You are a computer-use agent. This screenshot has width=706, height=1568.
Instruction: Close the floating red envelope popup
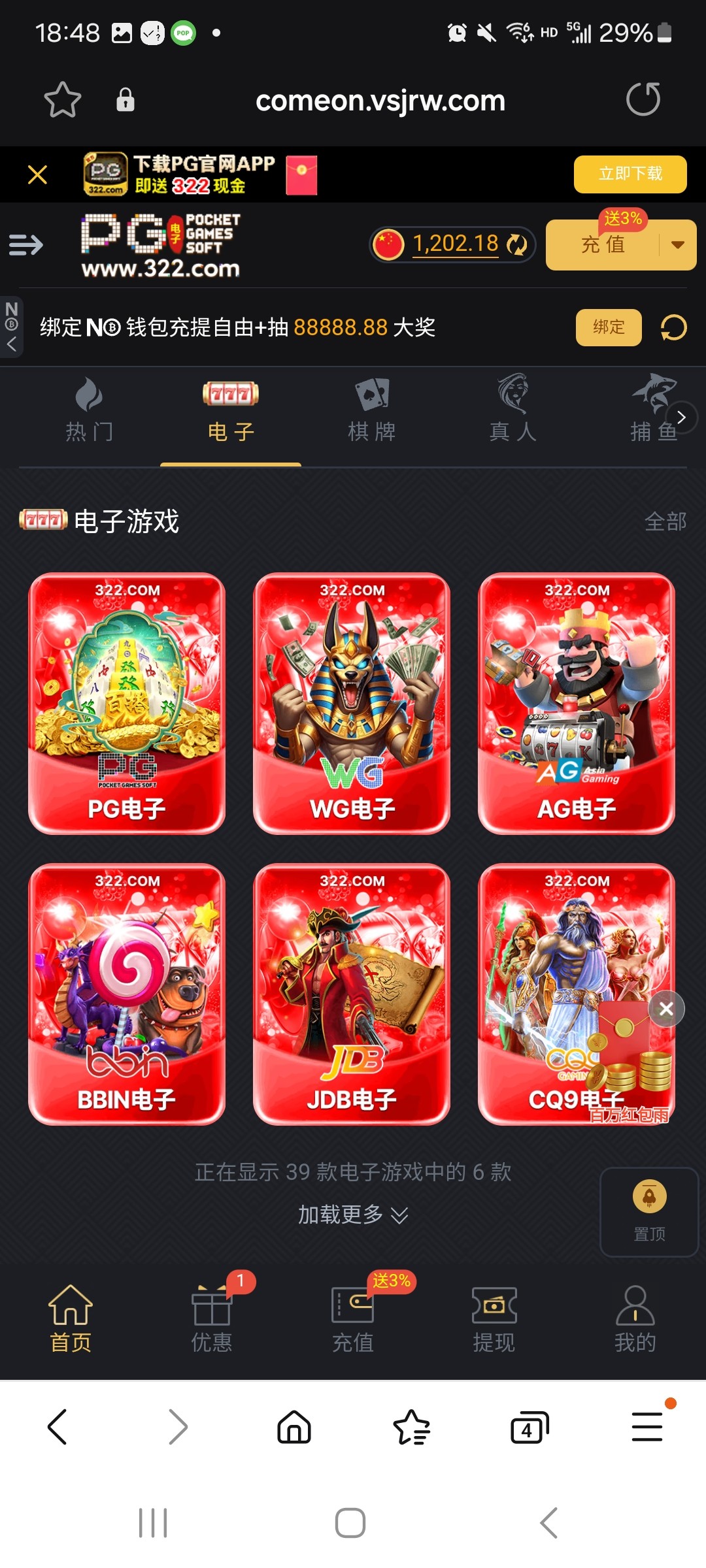666,1009
